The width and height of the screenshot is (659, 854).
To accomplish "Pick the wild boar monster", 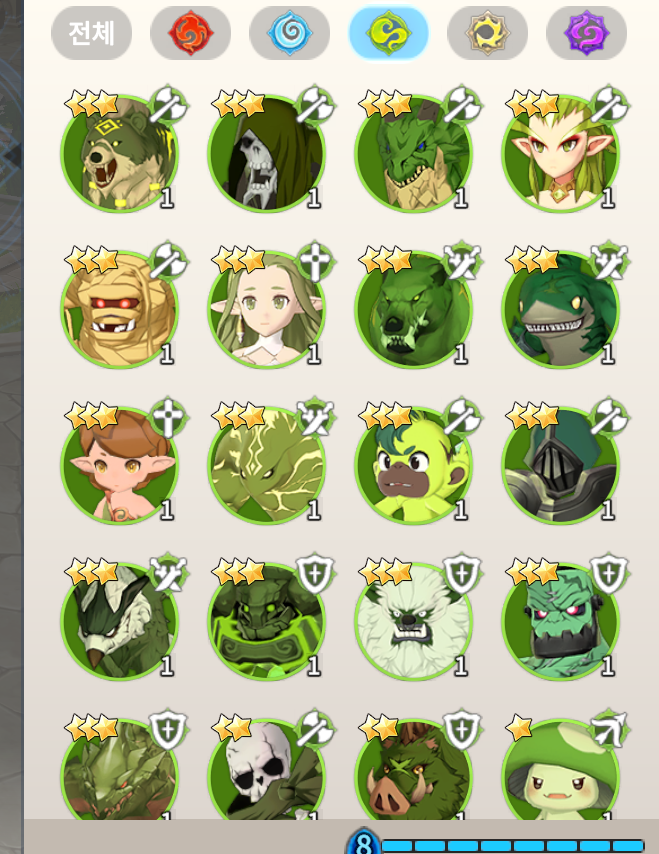I will tap(414, 772).
